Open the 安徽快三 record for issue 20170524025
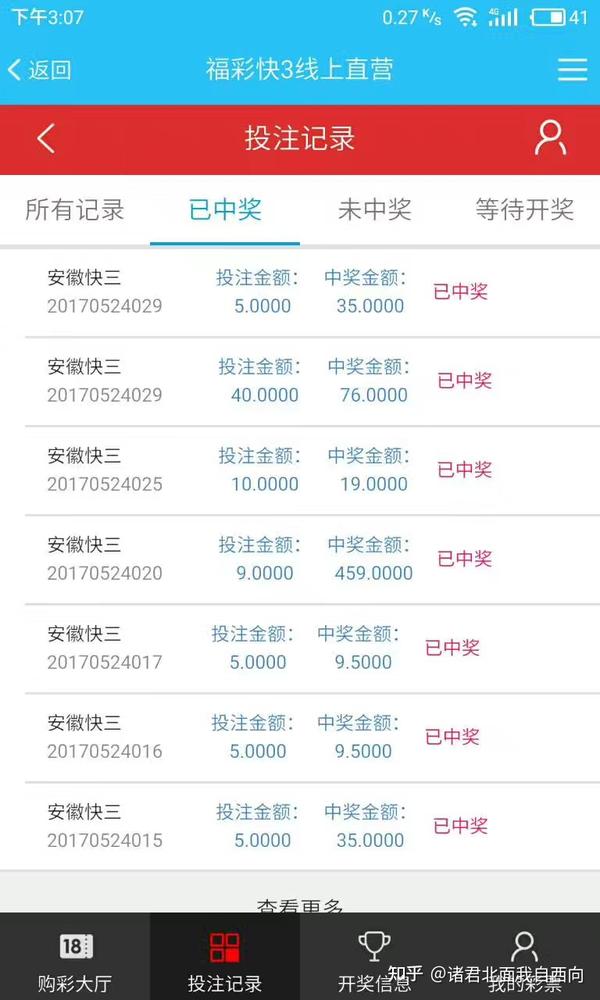Image resolution: width=600 pixels, height=1000 pixels. (x=300, y=470)
